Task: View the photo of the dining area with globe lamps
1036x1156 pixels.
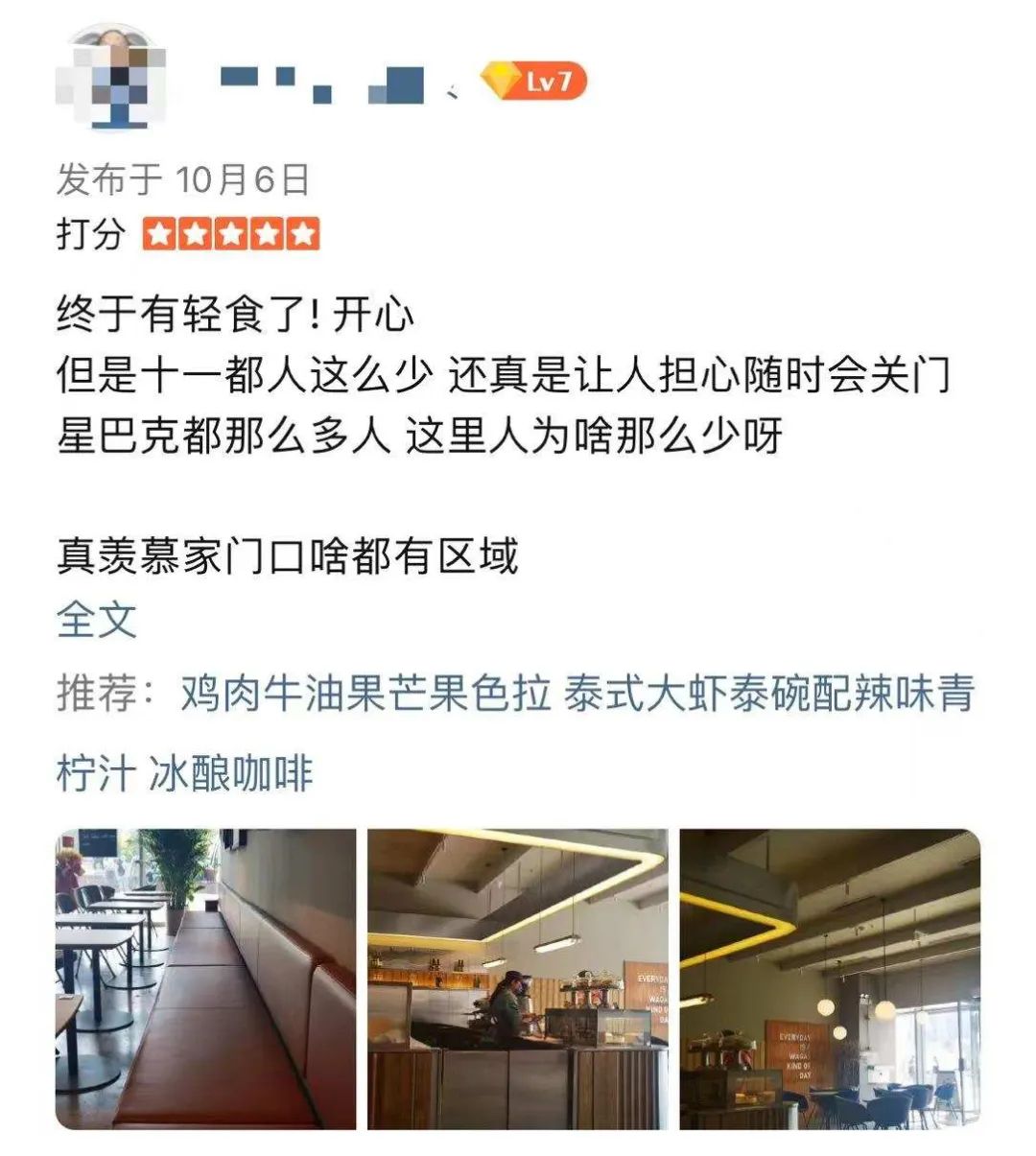Action: (x=830, y=979)
